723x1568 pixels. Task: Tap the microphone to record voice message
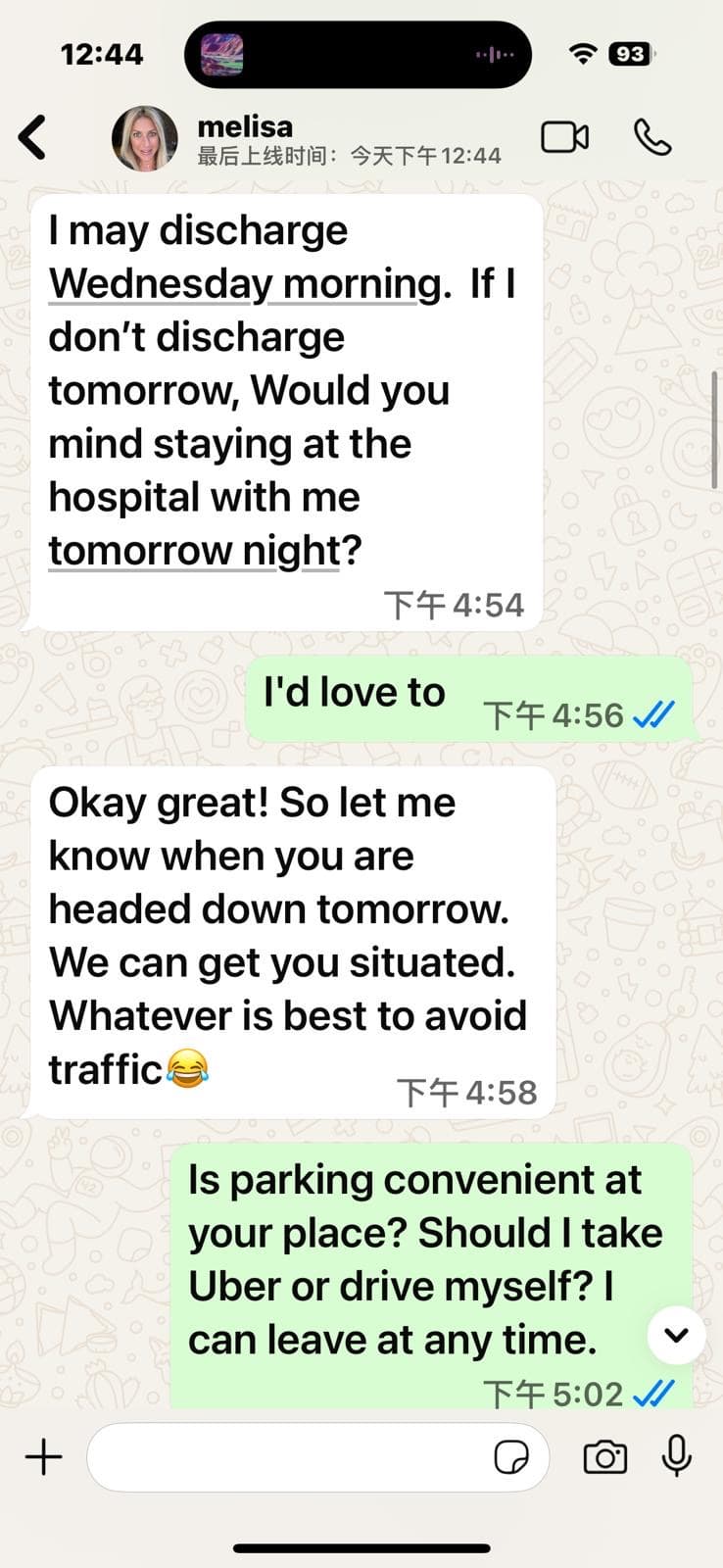(x=676, y=1457)
